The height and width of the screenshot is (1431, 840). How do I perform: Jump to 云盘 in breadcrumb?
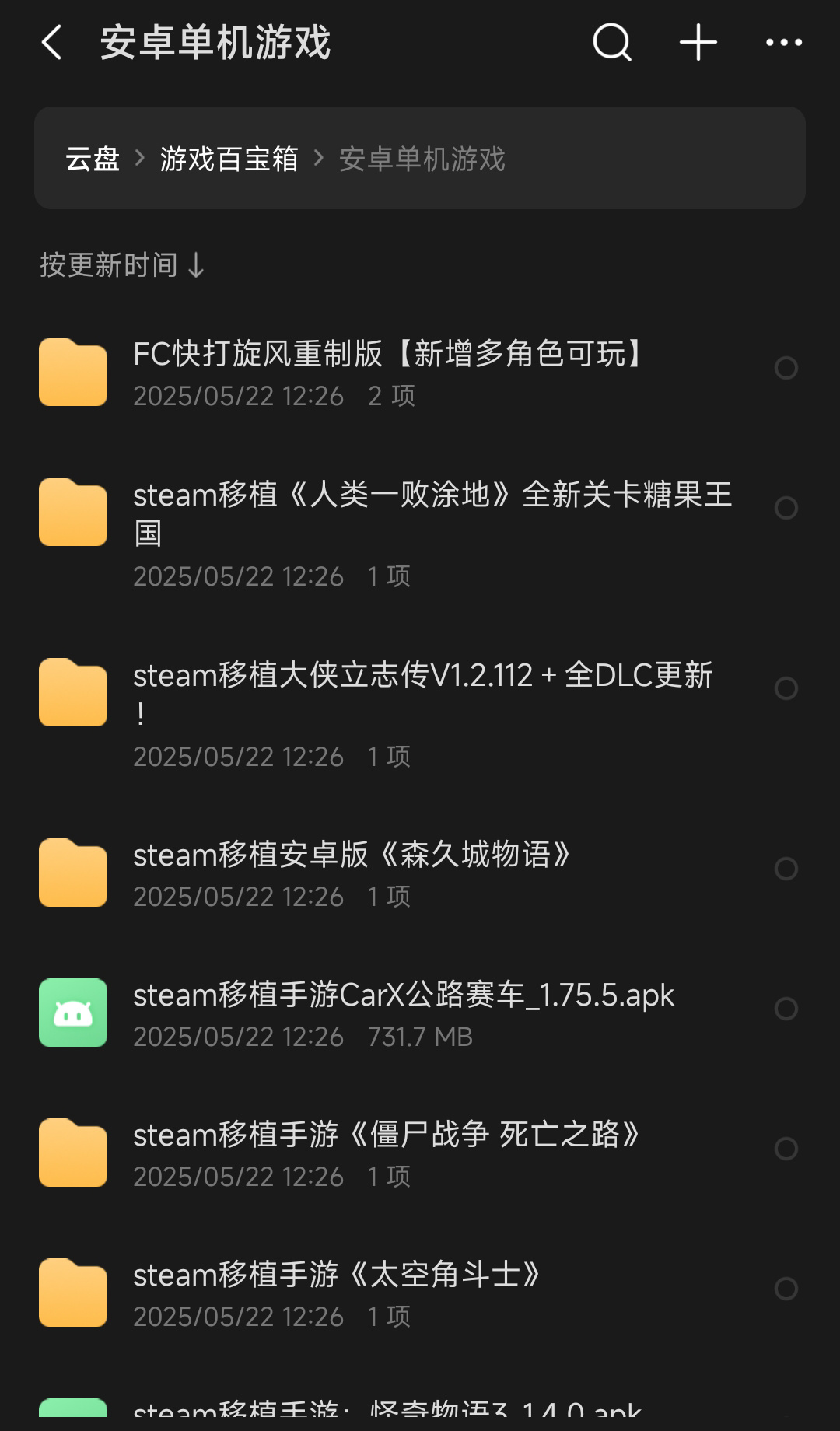pos(92,159)
